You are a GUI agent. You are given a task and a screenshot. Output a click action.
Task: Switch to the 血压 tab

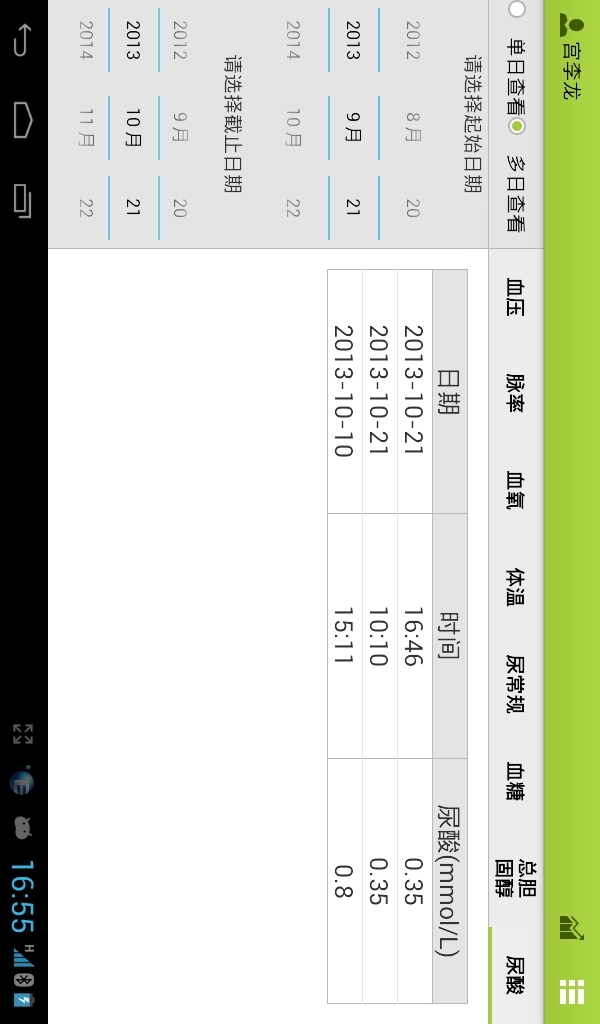pos(516,297)
